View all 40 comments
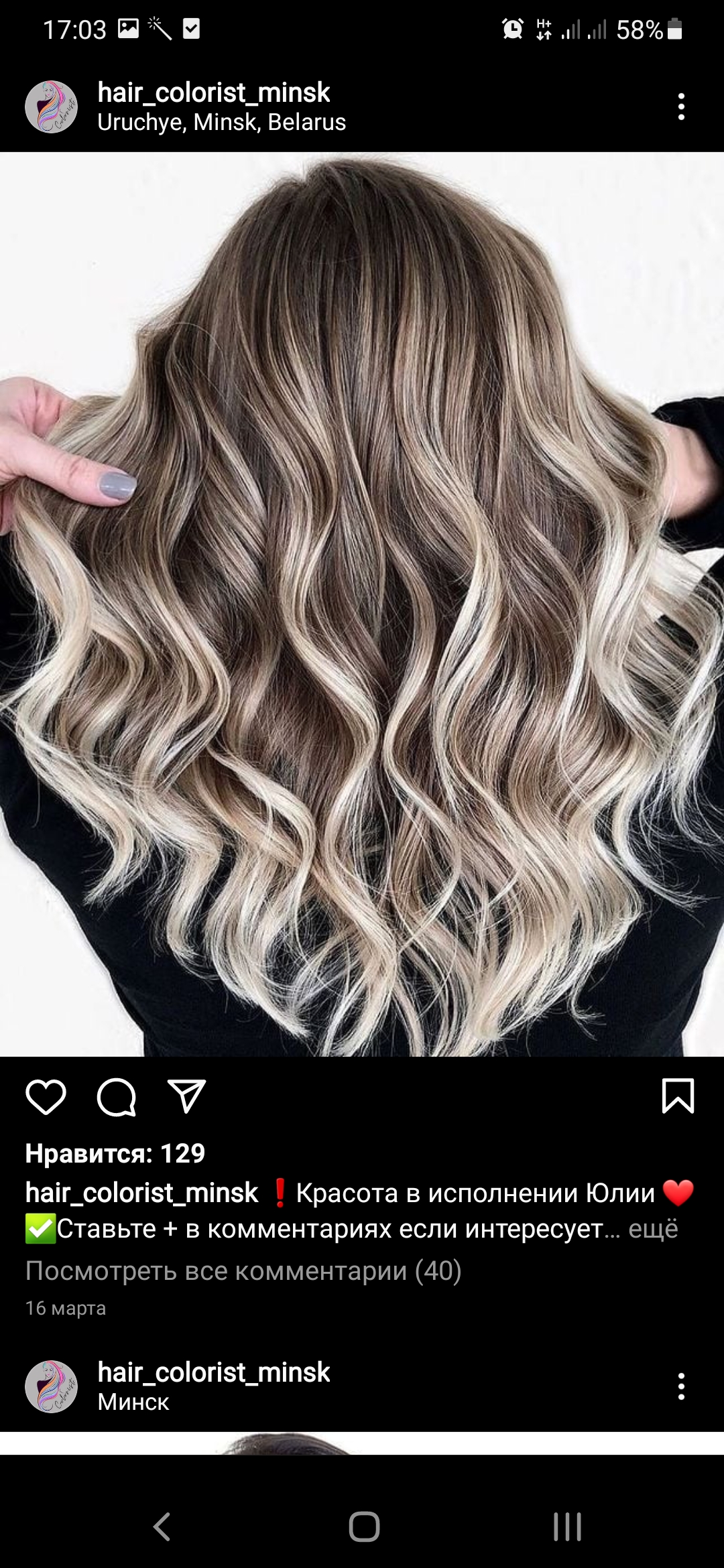 243,1270
